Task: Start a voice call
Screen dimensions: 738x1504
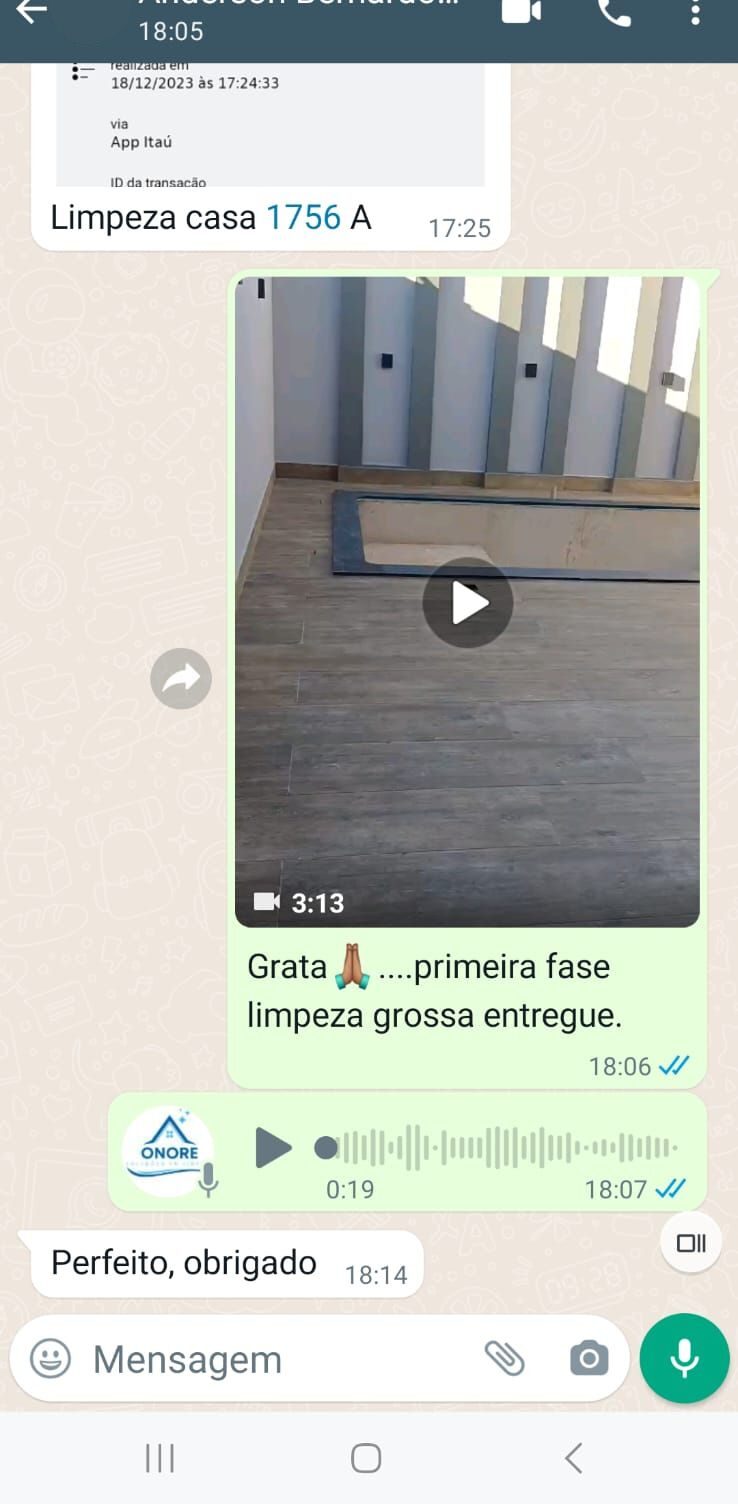Action: (x=613, y=12)
